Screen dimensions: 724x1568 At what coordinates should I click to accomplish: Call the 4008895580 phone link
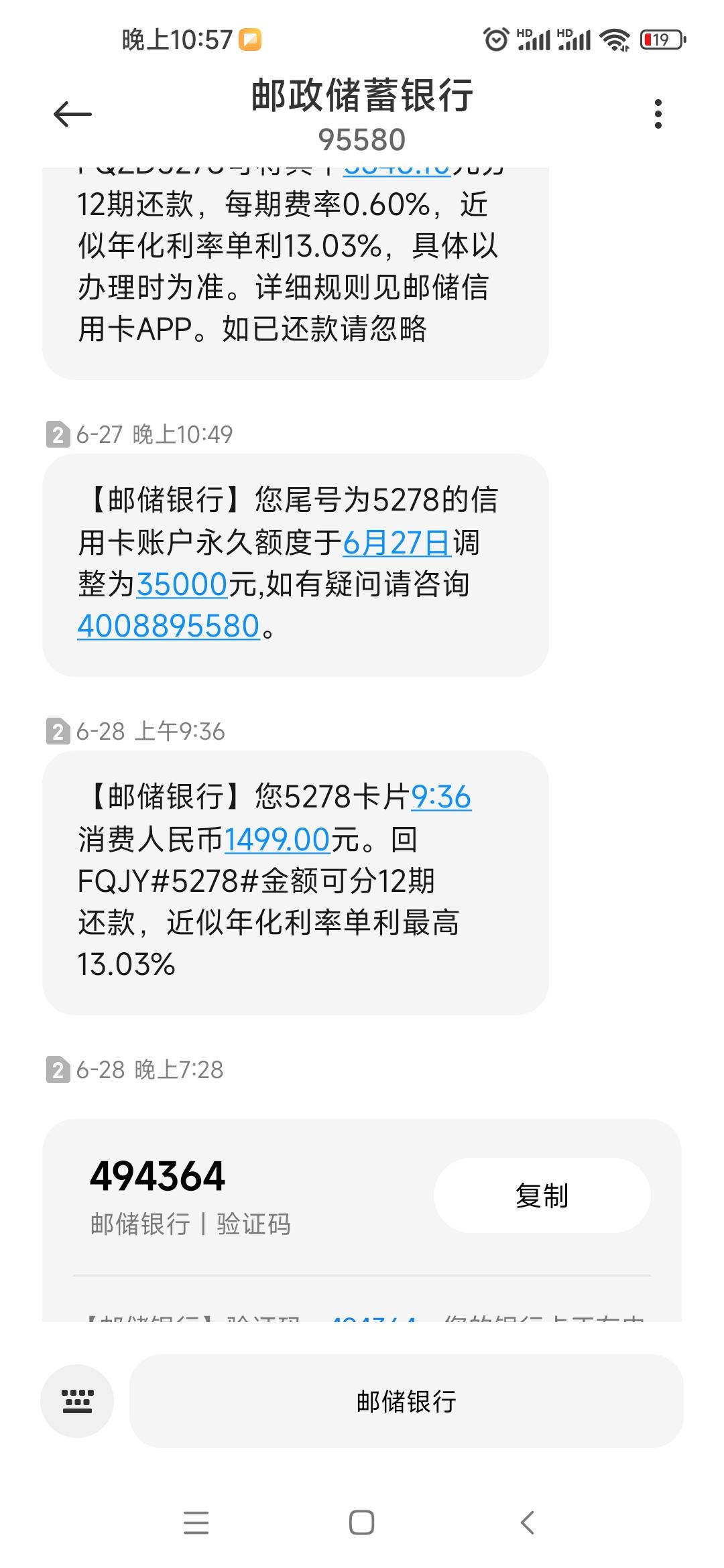click(168, 625)
